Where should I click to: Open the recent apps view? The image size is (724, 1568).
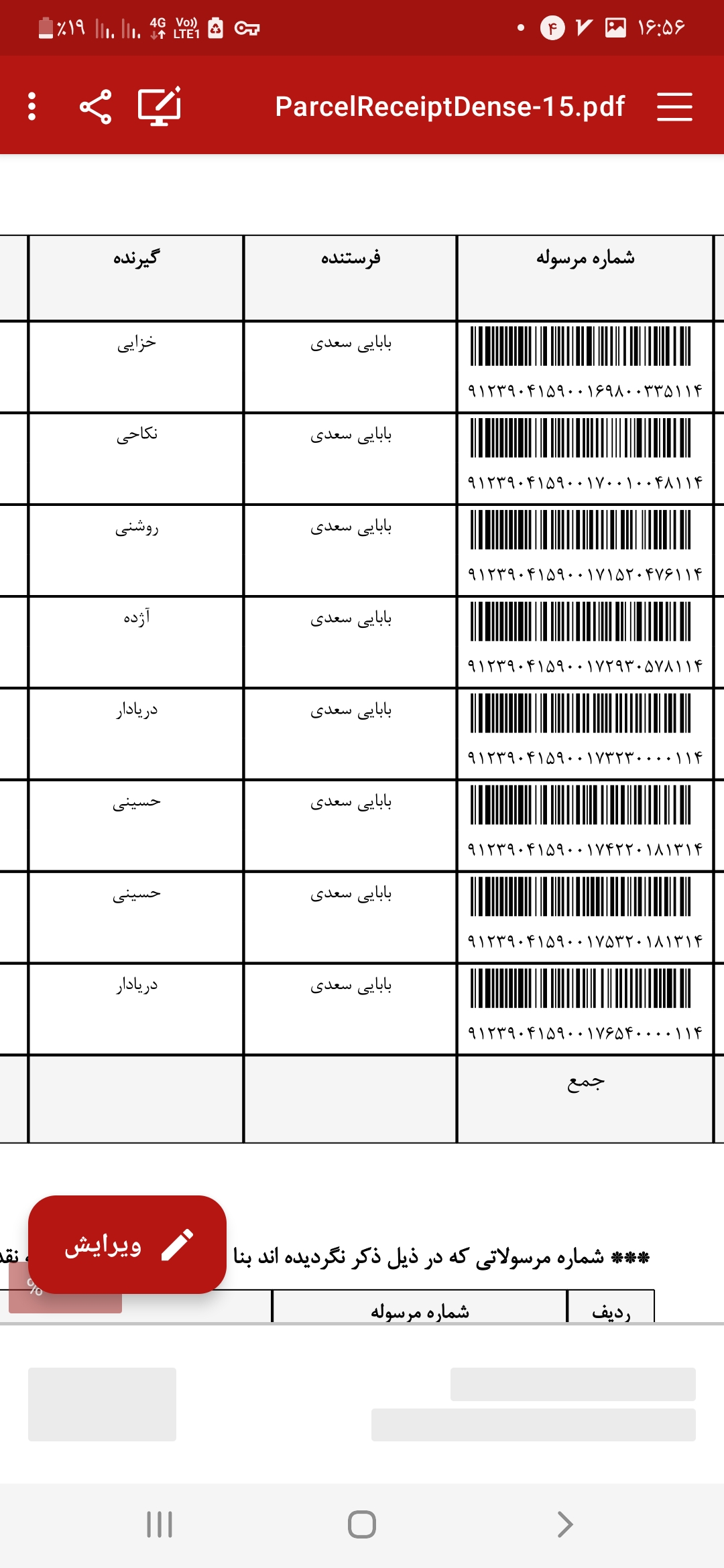(x=160, y=1524)
